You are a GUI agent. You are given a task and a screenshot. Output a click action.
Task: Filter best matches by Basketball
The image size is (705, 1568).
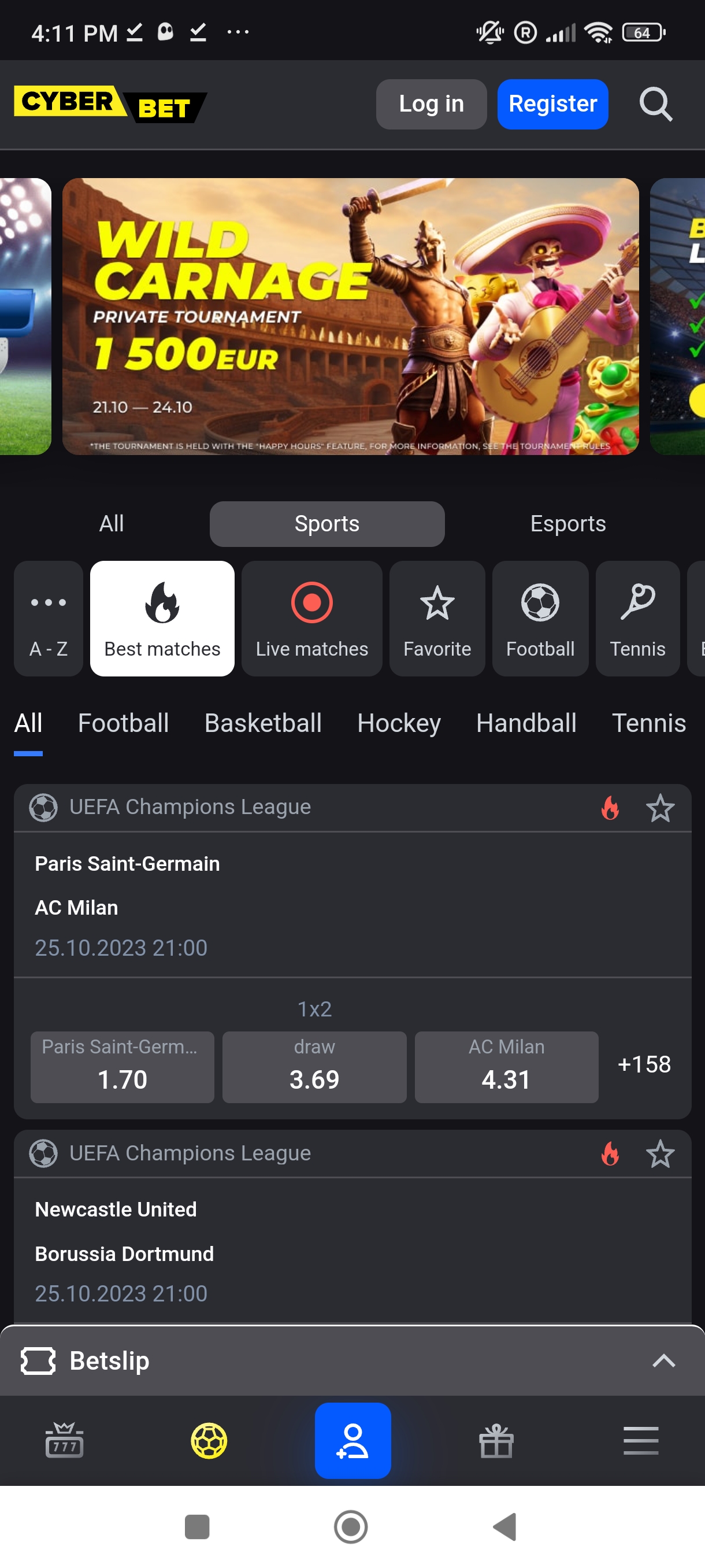(263, 723)
